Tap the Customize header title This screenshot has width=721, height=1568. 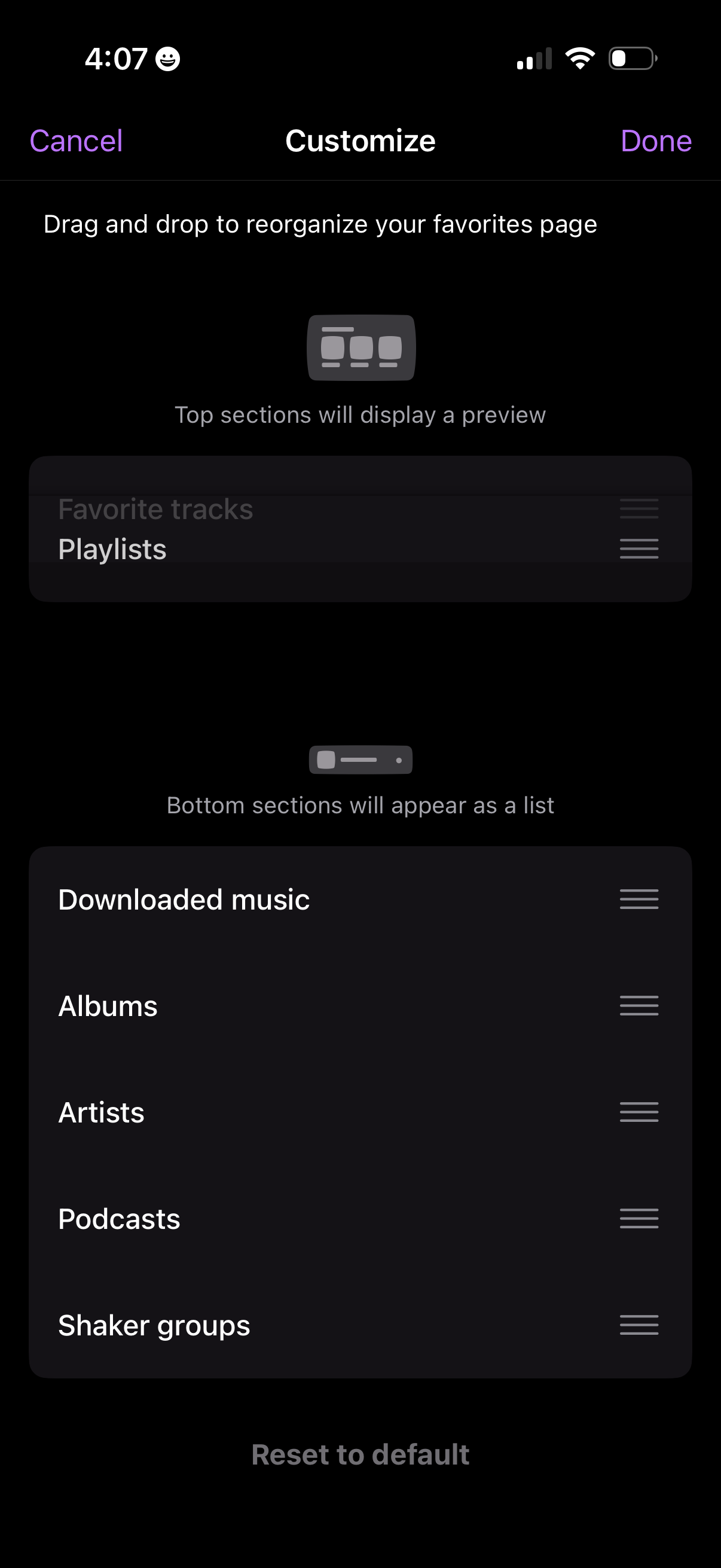(360, 141)
